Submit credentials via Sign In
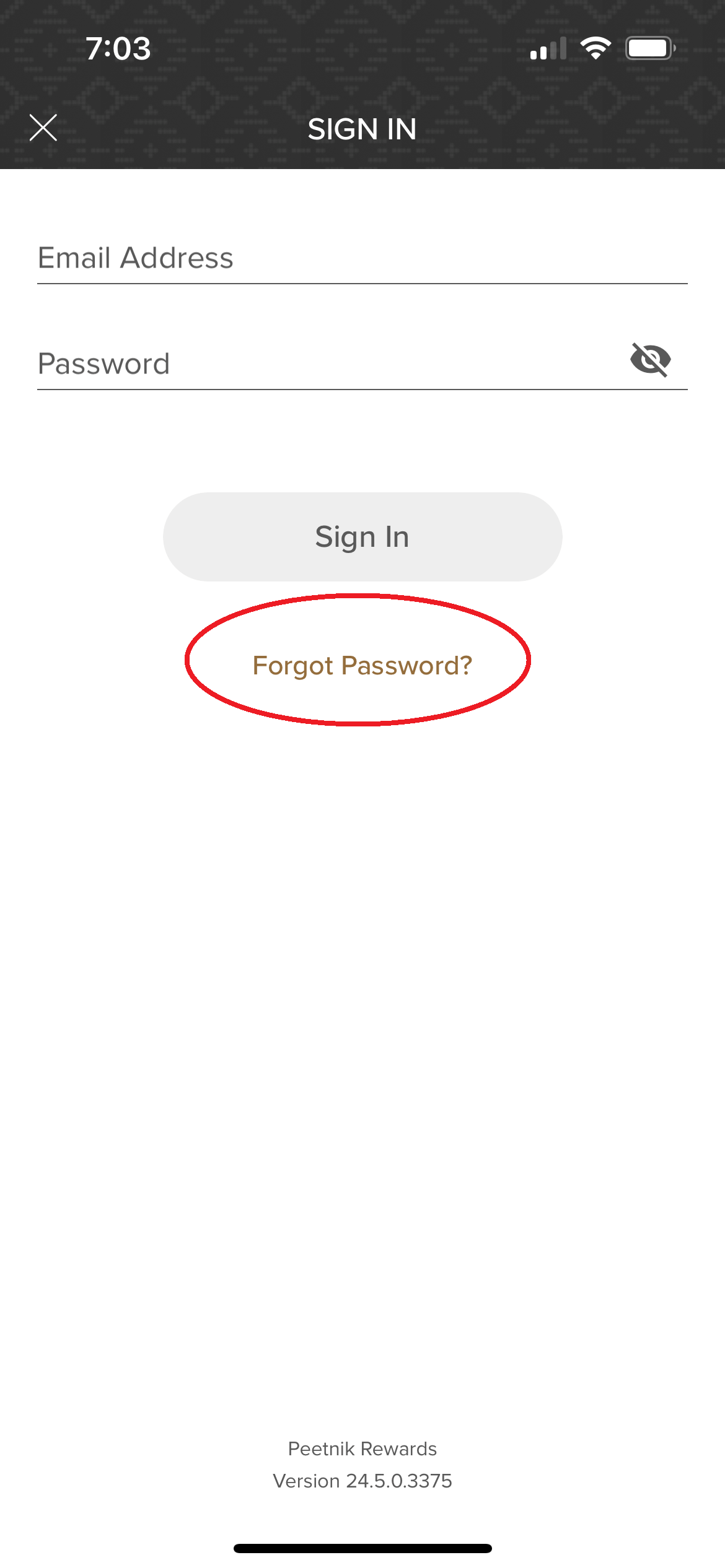 [x=362, y=536]
